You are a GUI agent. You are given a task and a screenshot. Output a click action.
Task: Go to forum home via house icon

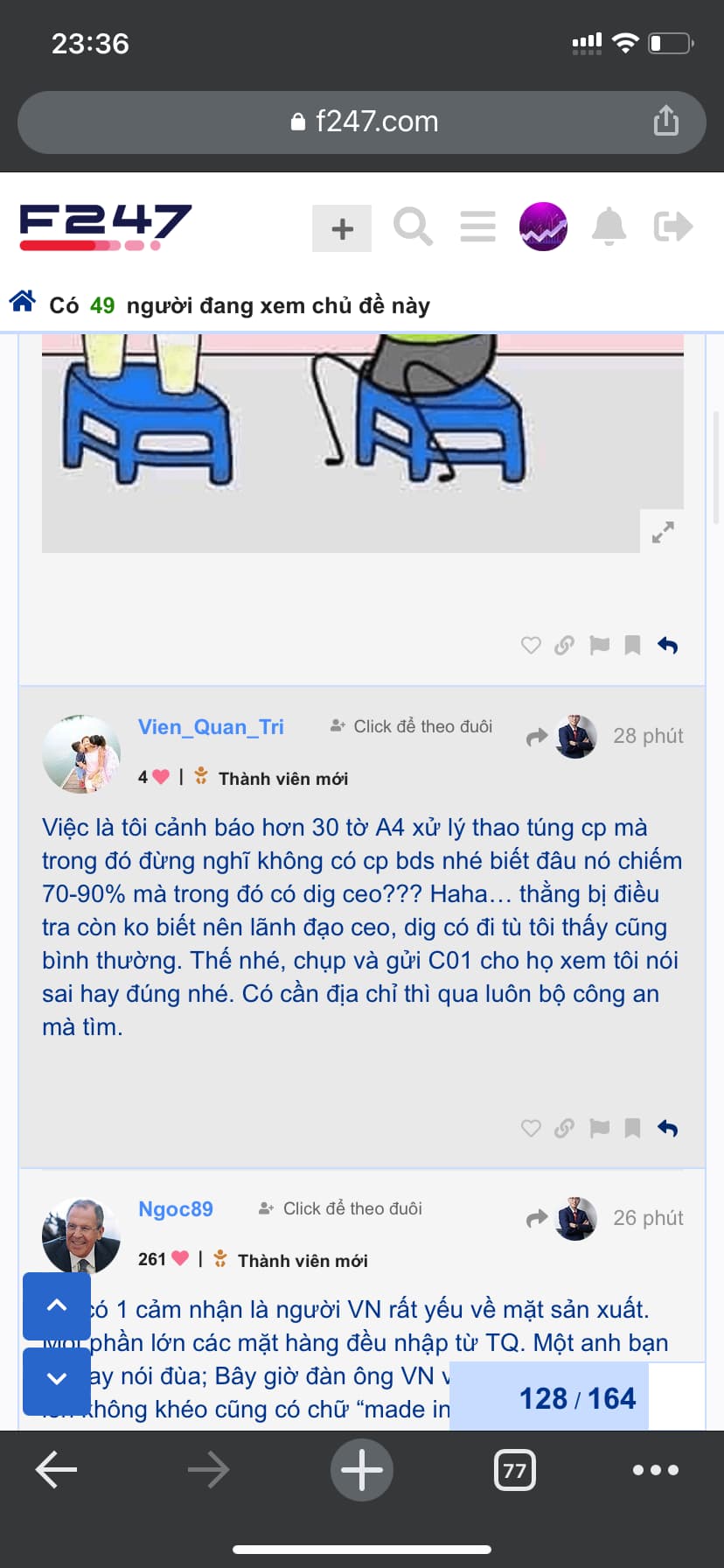[x=23, y=302]
